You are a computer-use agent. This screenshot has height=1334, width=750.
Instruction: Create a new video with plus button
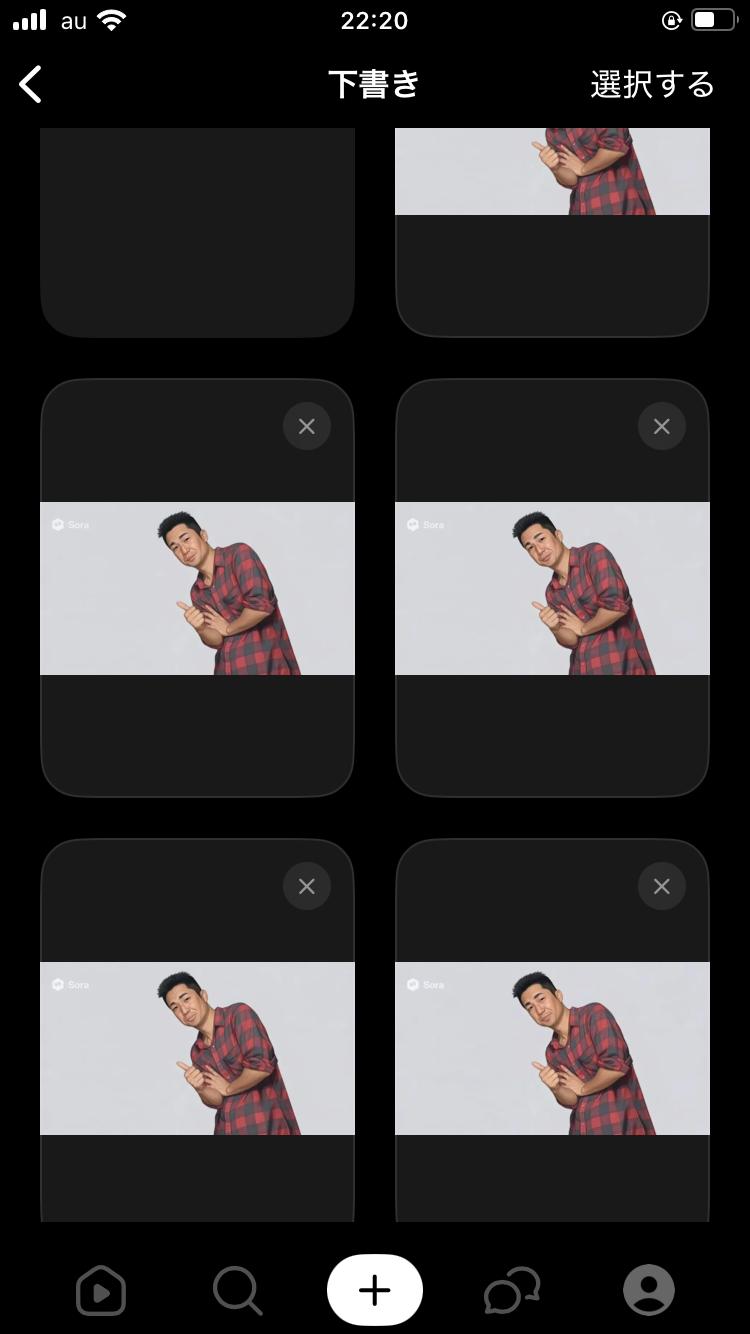pos(374,1290)
